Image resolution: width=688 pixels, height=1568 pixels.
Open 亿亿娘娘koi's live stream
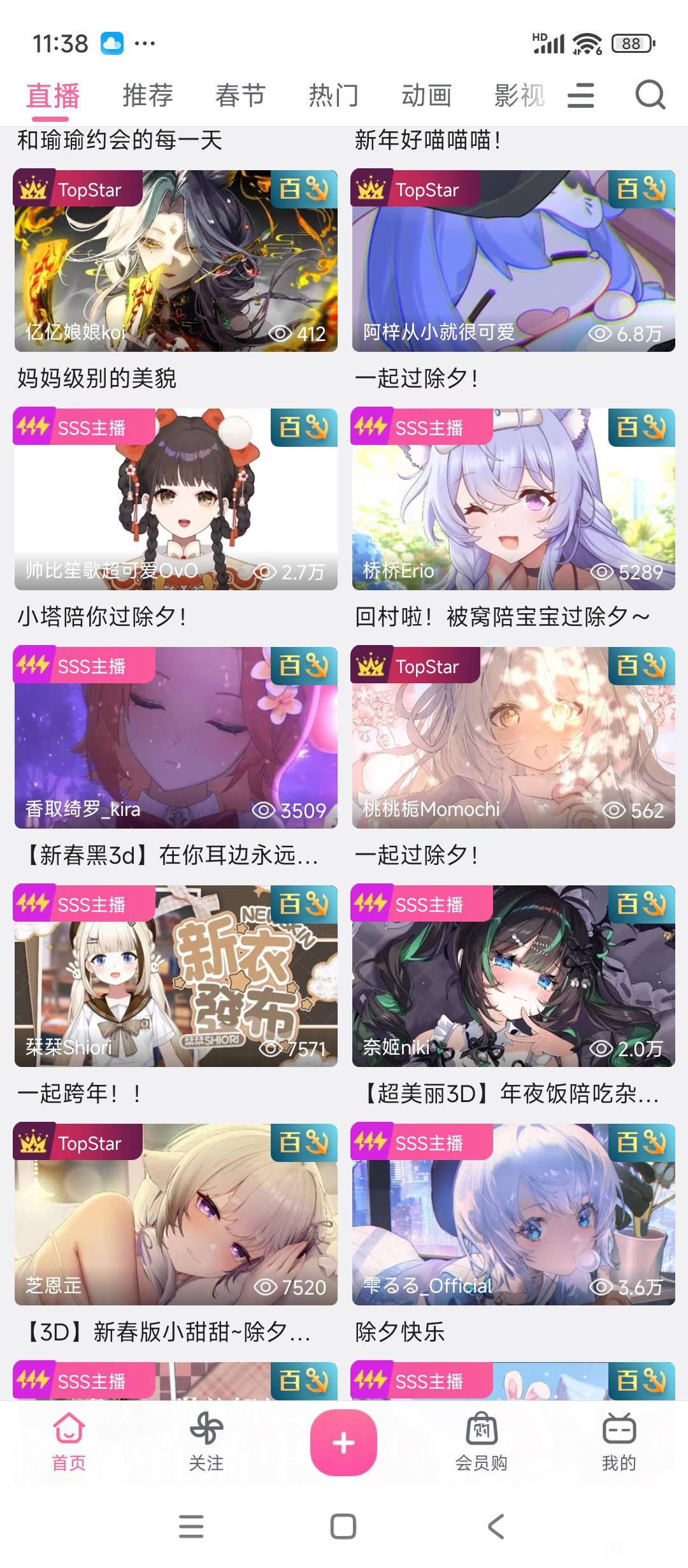176,261
